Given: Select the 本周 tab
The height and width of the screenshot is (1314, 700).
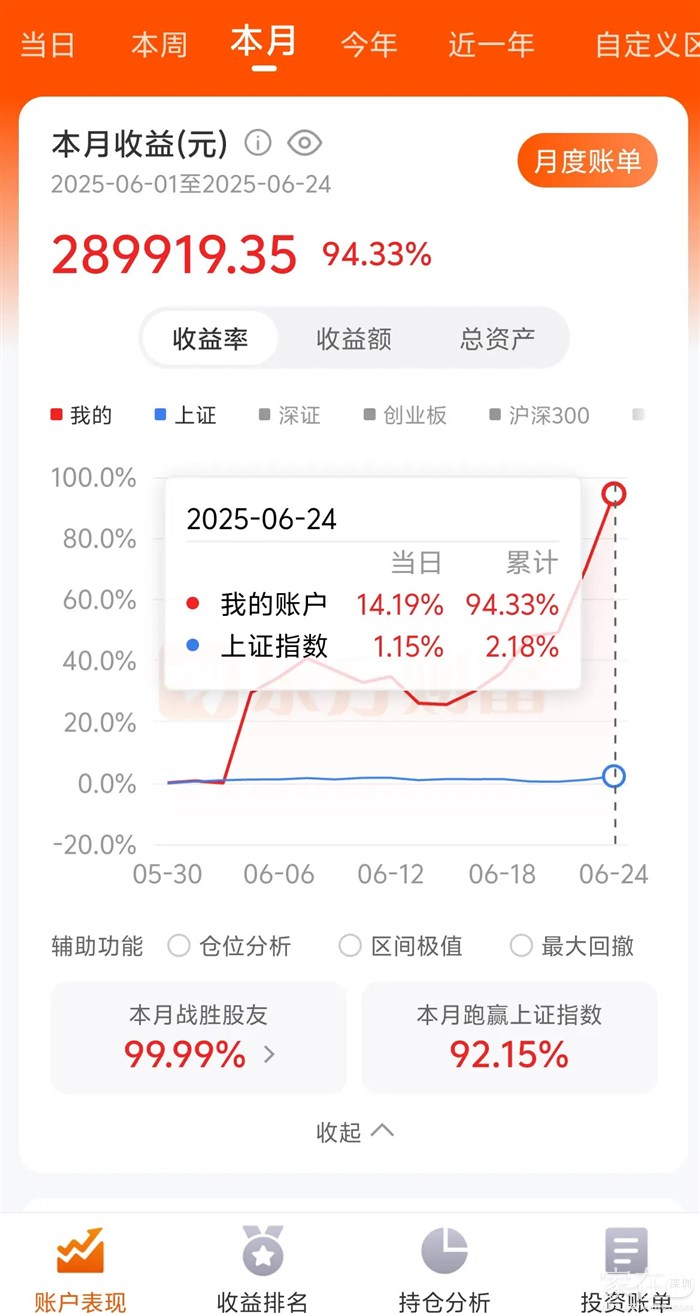Looking at the screenshot, I should (x=159, y=45).
